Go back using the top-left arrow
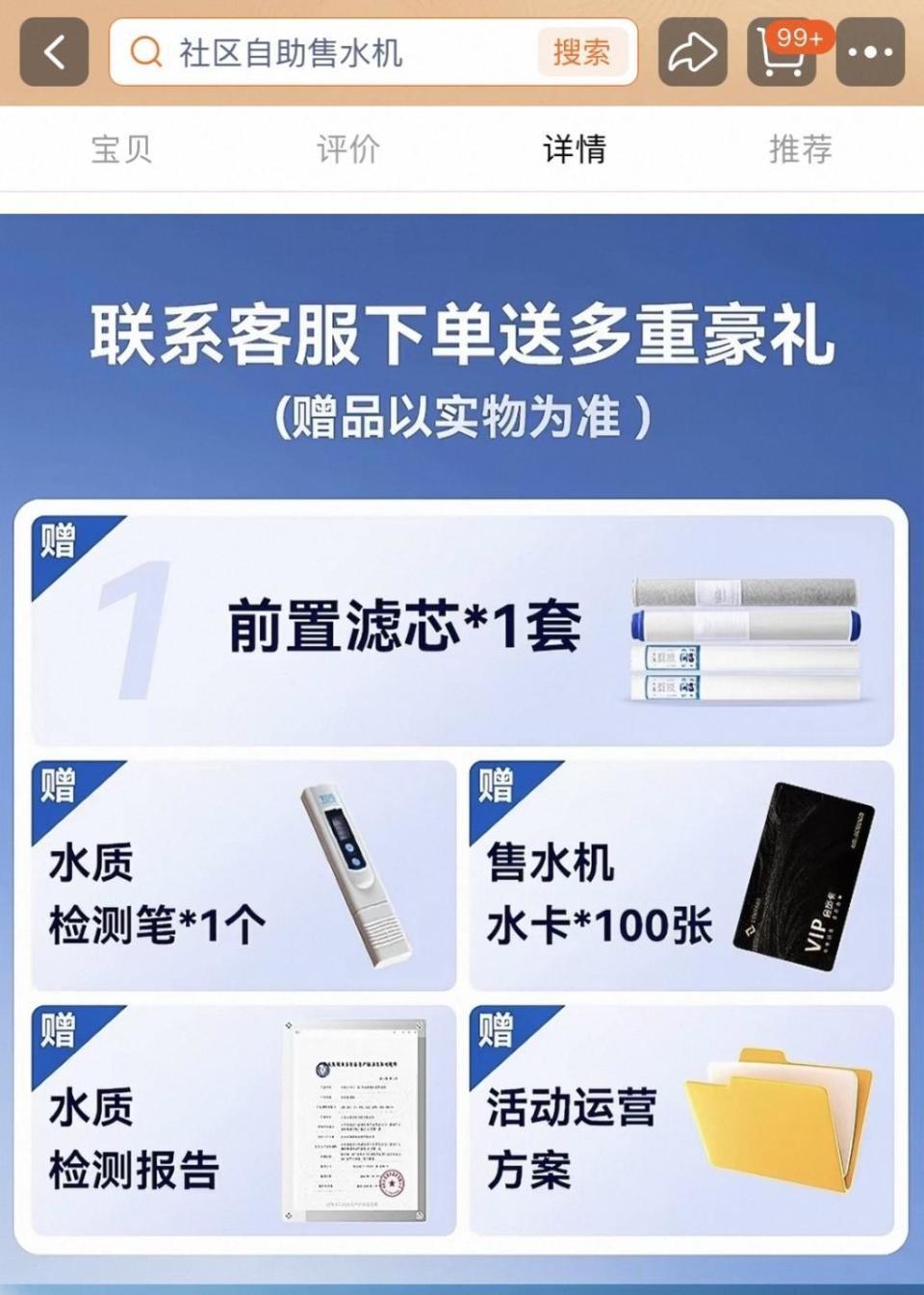 pyautogui.click(x=54, y=52)
